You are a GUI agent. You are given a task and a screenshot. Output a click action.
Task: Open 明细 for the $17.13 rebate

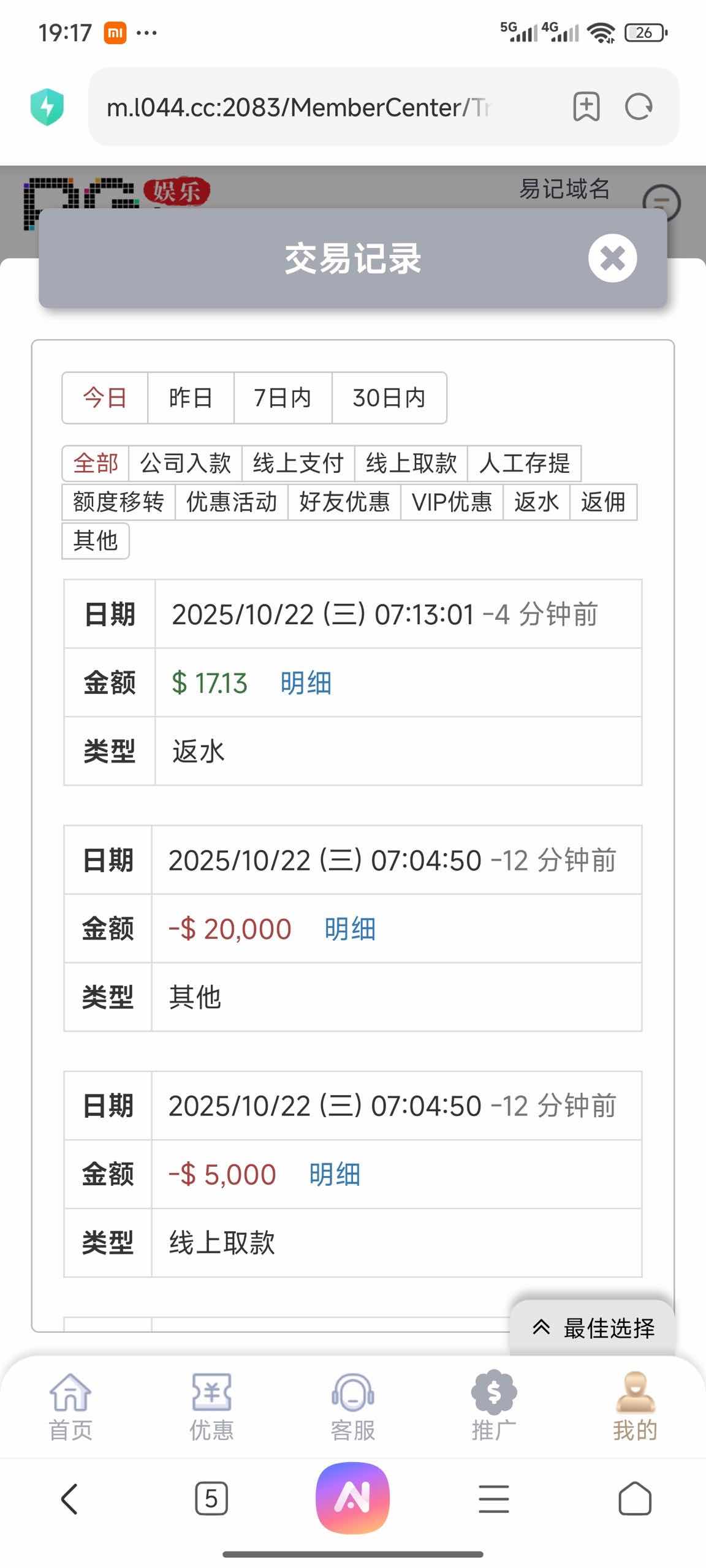coord(306,683)
